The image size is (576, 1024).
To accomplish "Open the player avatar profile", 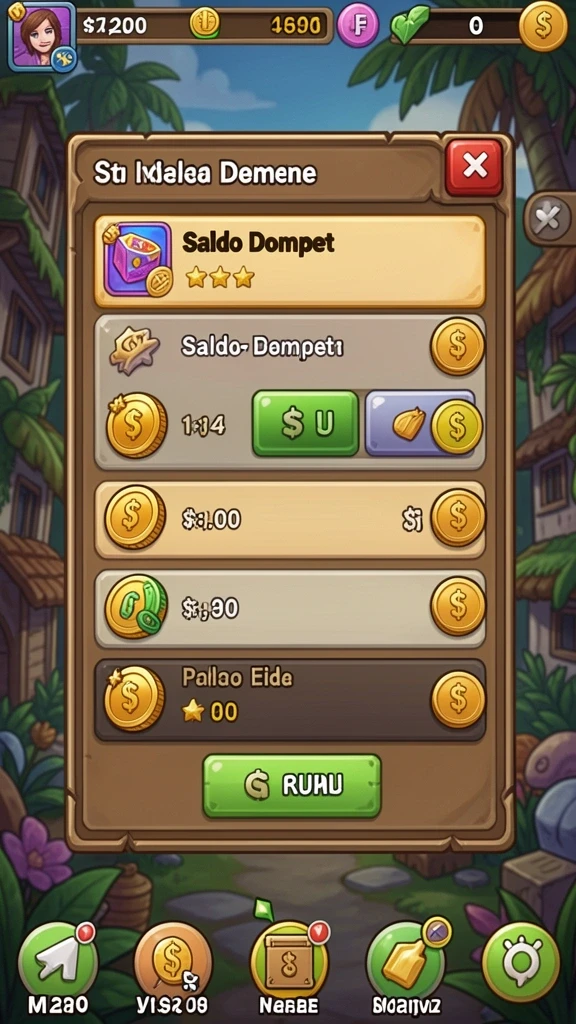I will click(x=42, y=36).
